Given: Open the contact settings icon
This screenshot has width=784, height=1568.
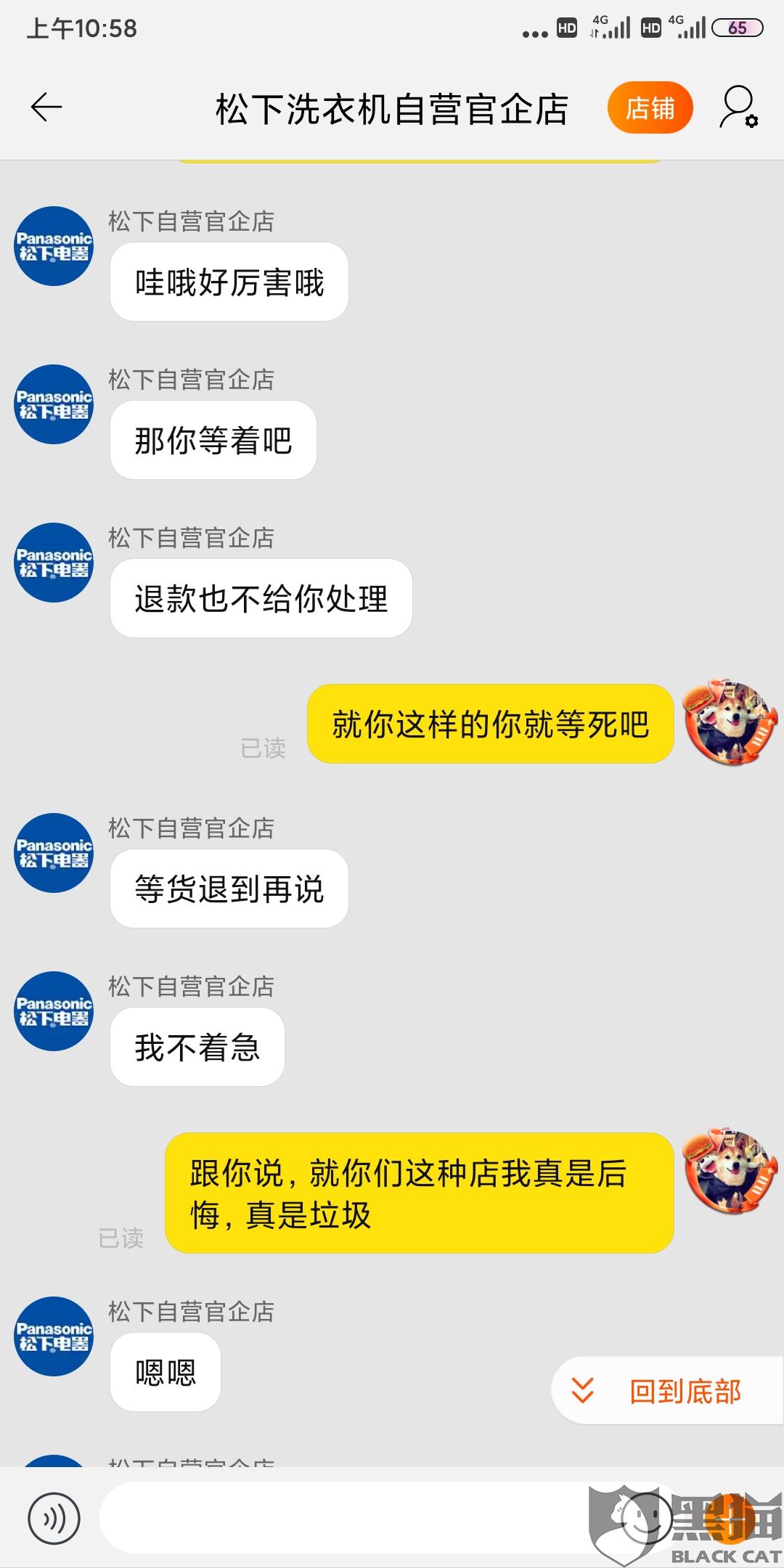Looking at the screenshot, I should pyautogui.click(x=739, y=107).
